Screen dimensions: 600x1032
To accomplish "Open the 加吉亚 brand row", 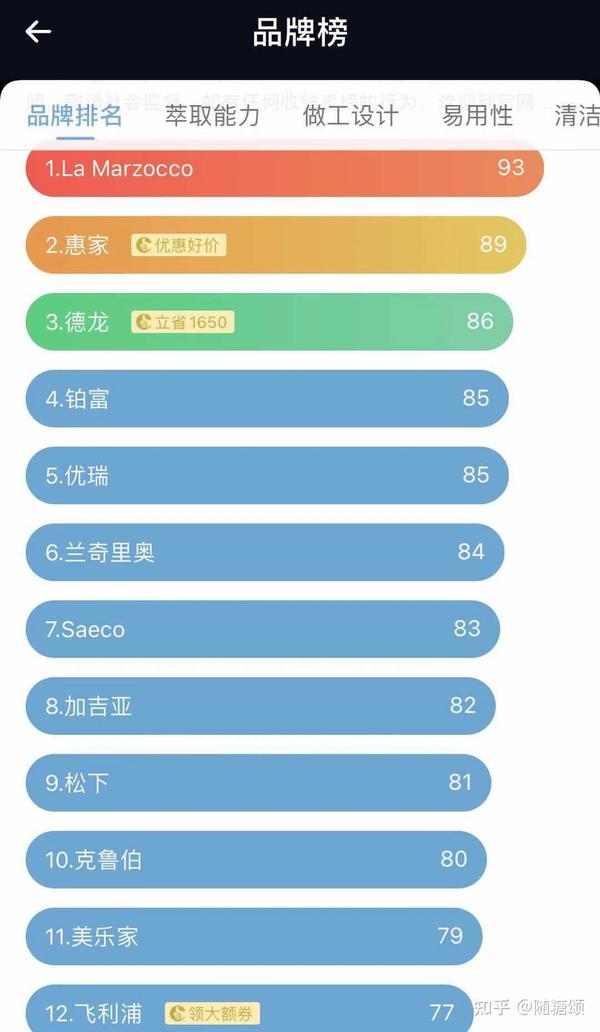I will [260, 706].
